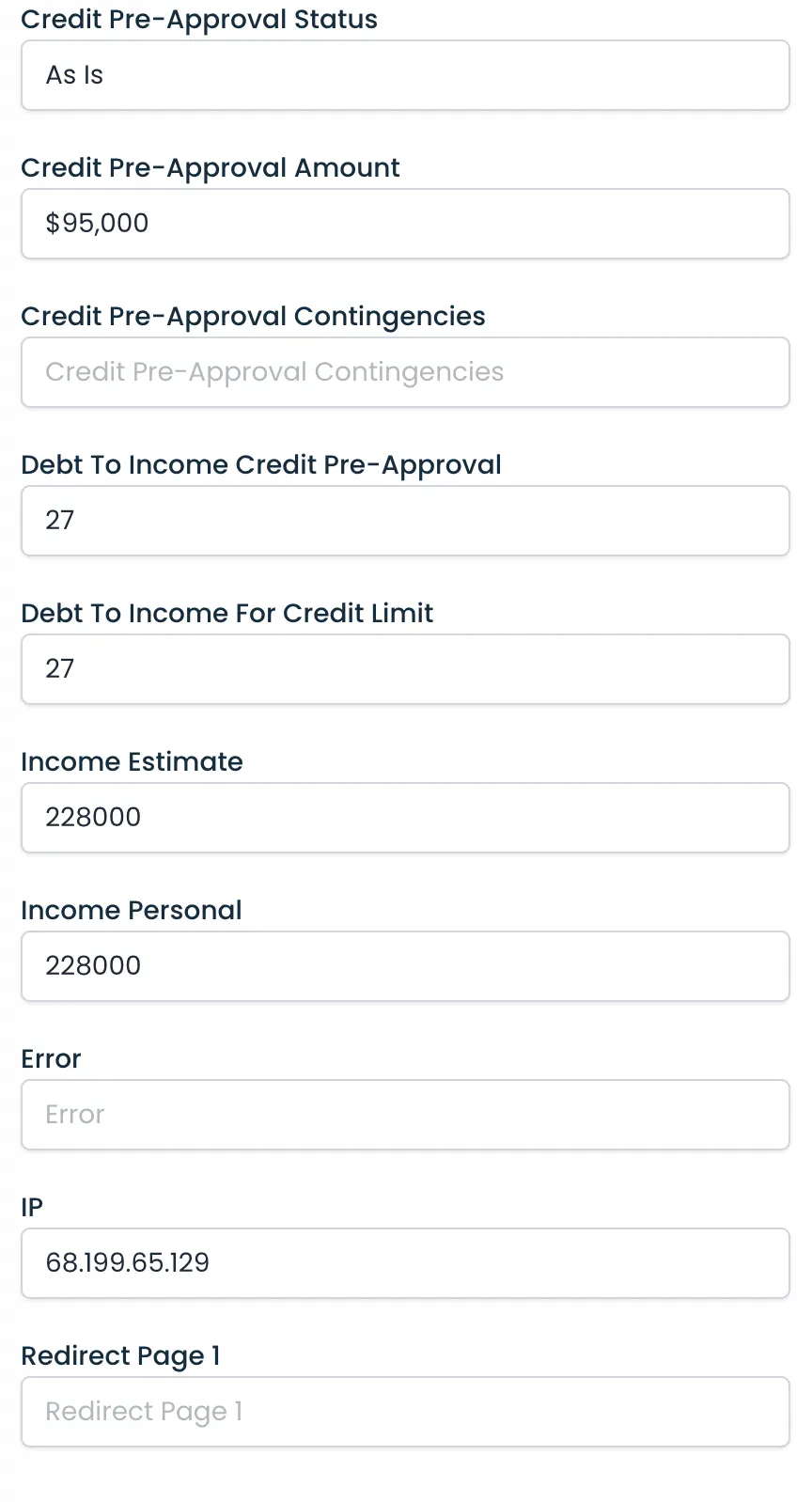Tap the Credit Pre-Approval Amount field
Screen dimensions: 812x1502
pyautogui.click(x=405, y=224)
